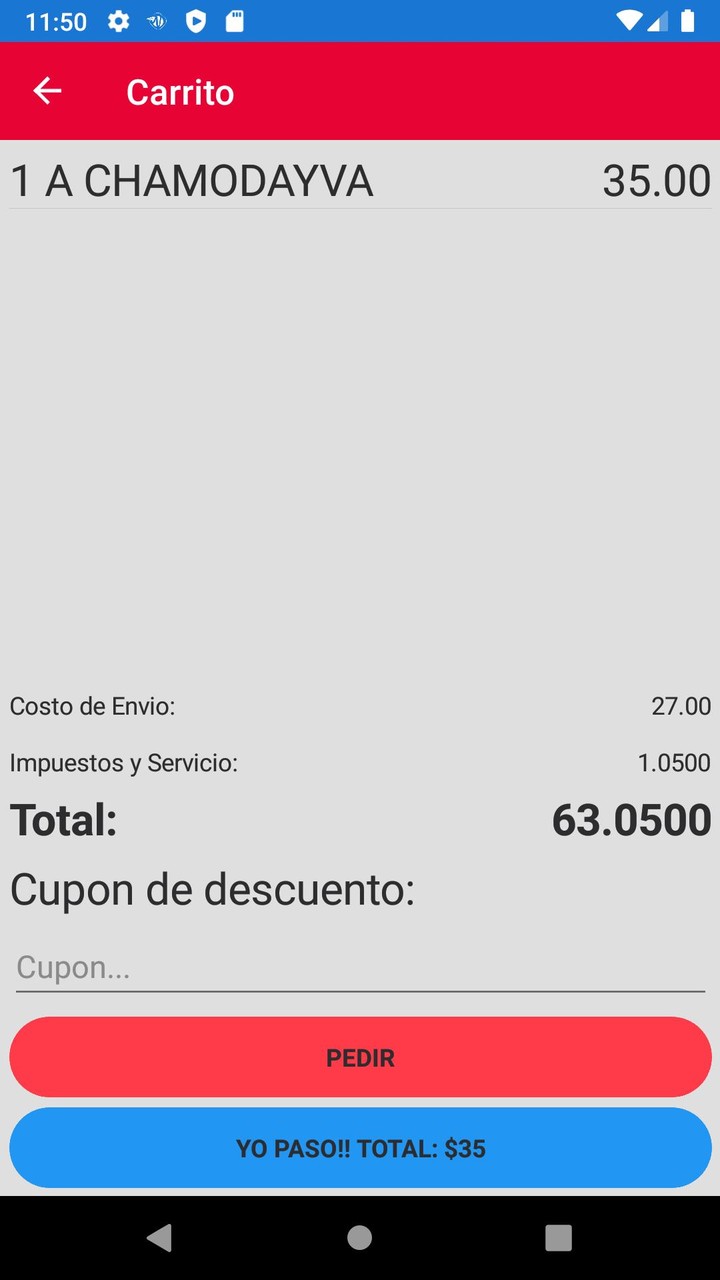Tap the SD card icon in the status bar
The width and height of the screenshot is (720, 1280).
click(x=236, y=21)
